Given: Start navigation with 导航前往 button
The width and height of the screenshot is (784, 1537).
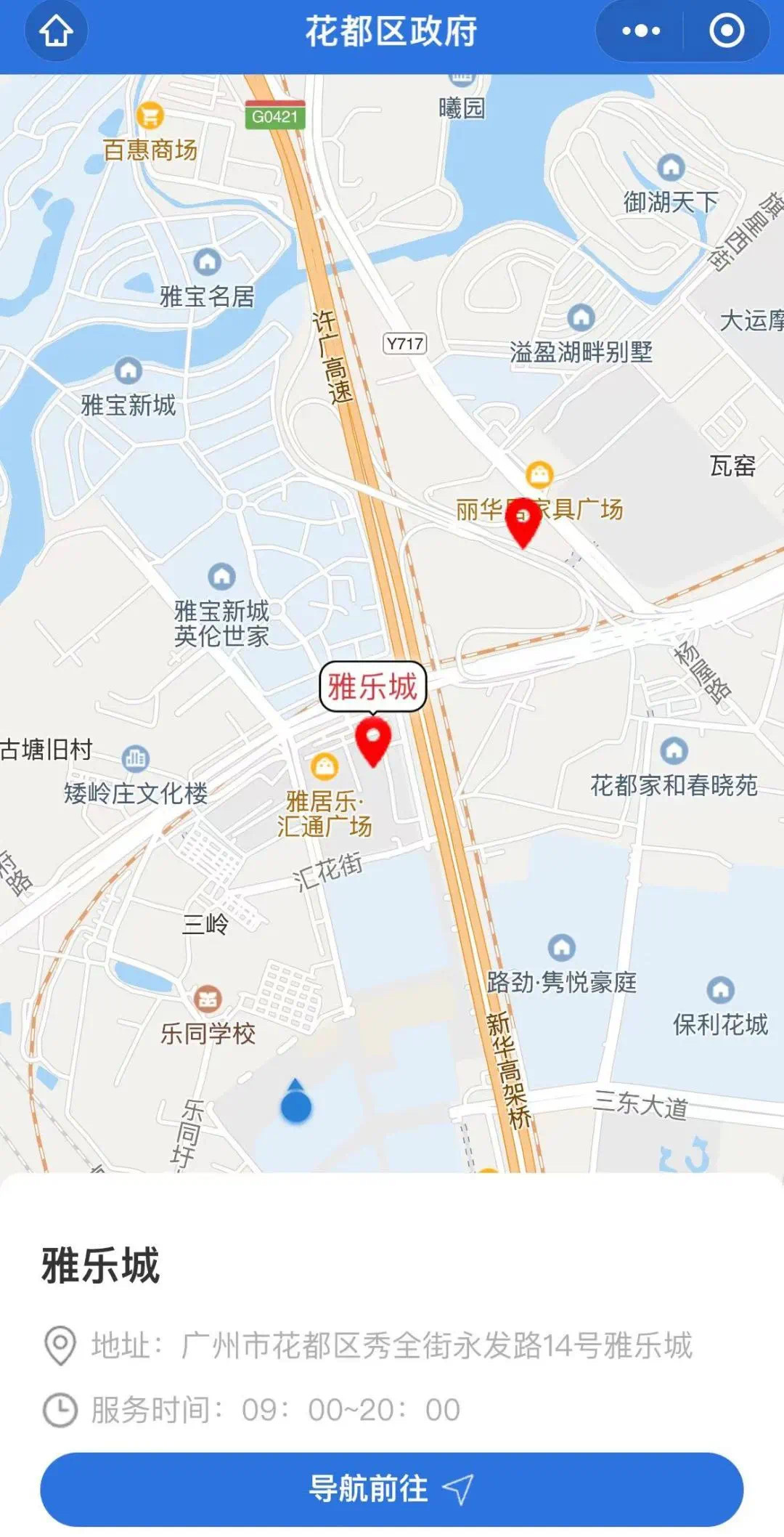Looking at the screenshot, I should point(392,1489).
